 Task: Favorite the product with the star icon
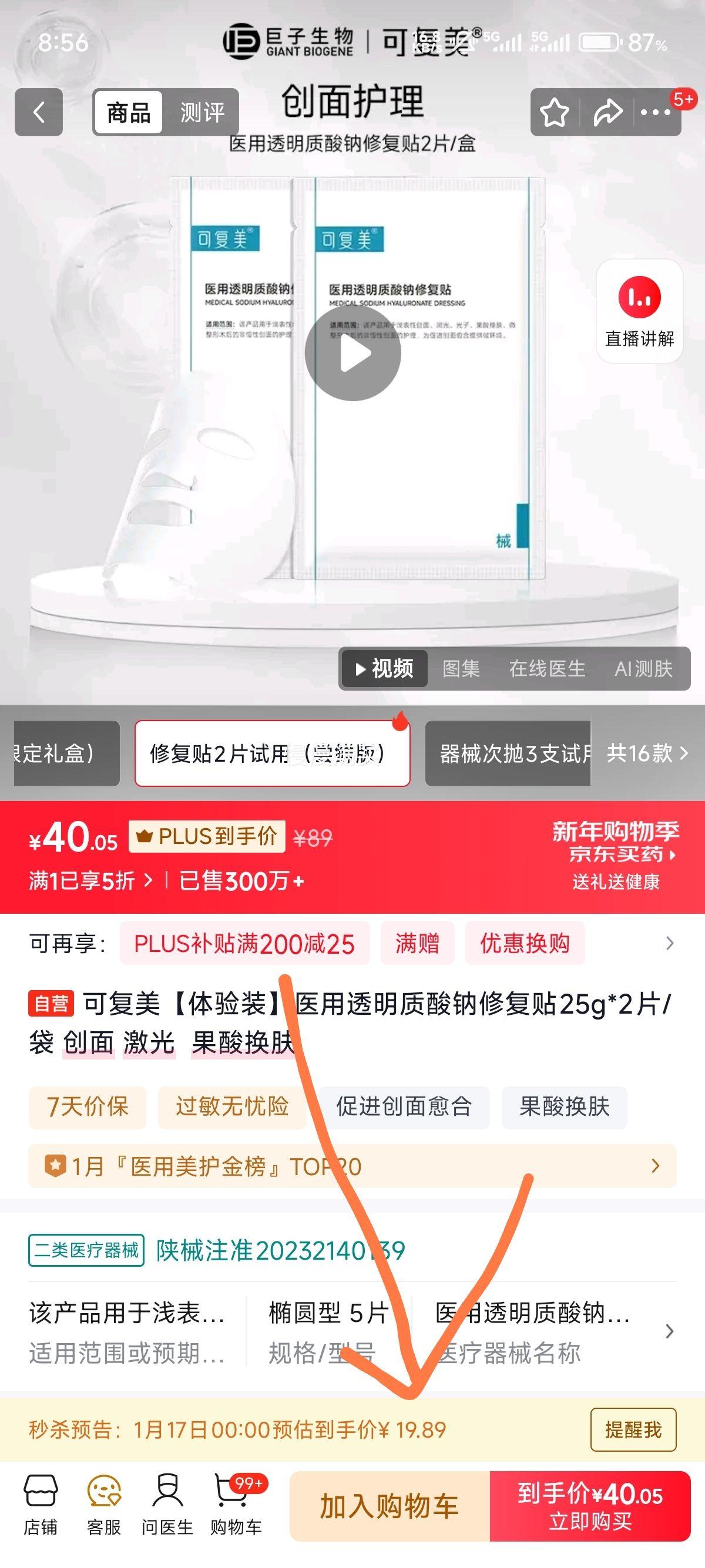555,111
